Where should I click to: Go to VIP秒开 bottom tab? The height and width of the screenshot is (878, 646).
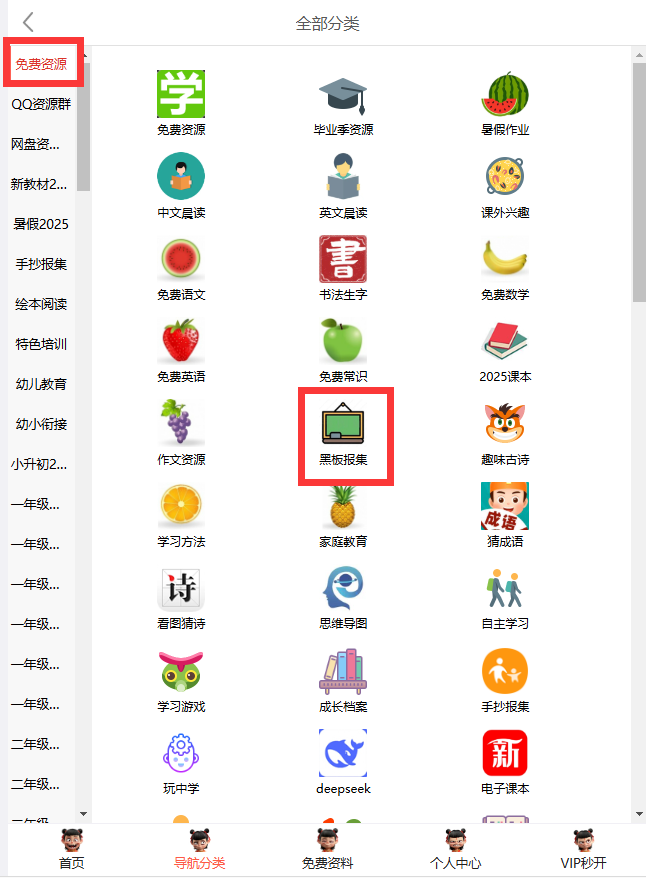tap(583, 850)
